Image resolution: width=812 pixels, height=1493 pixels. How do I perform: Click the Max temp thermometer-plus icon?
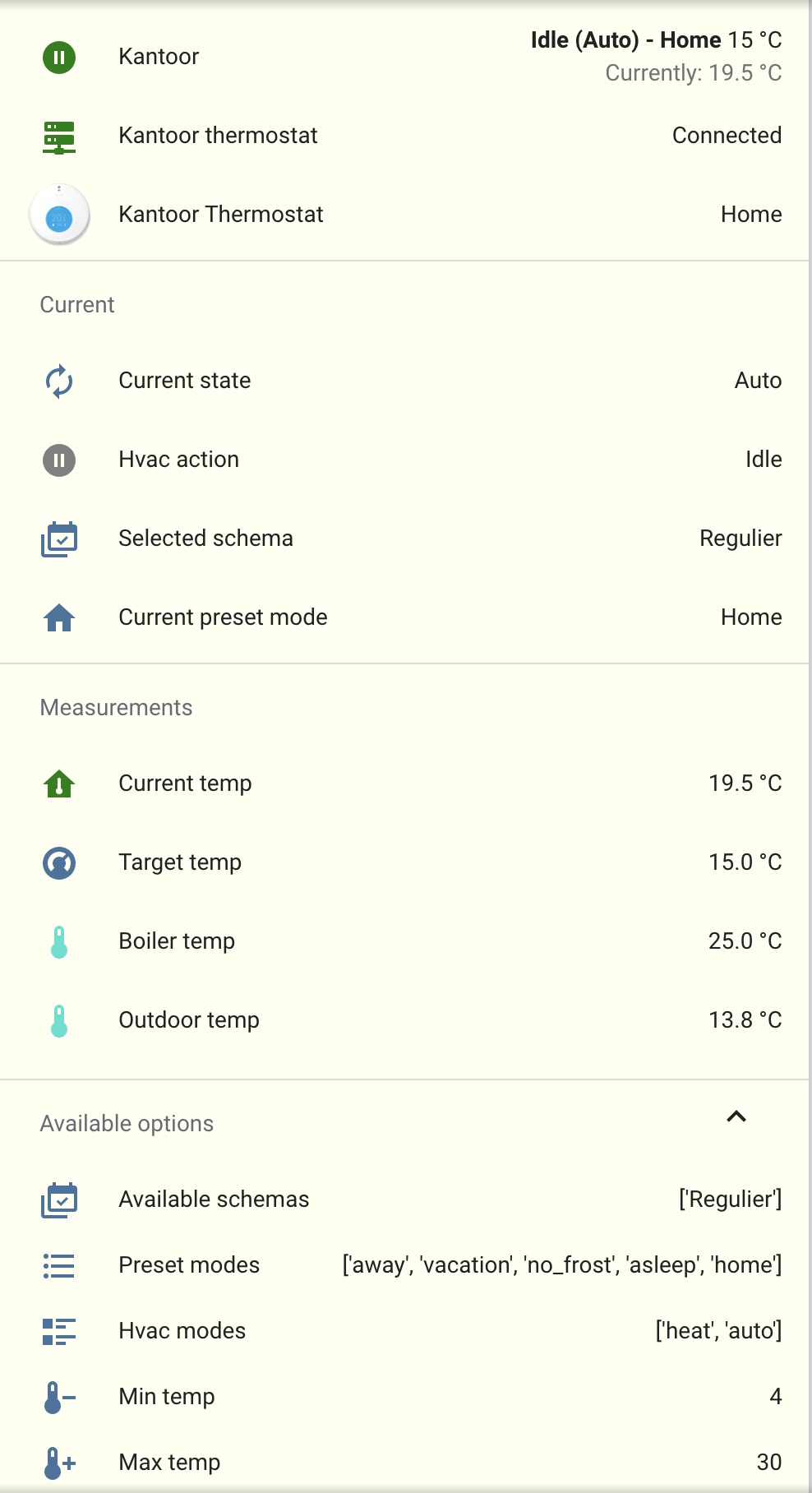[x=58, y=1462]
